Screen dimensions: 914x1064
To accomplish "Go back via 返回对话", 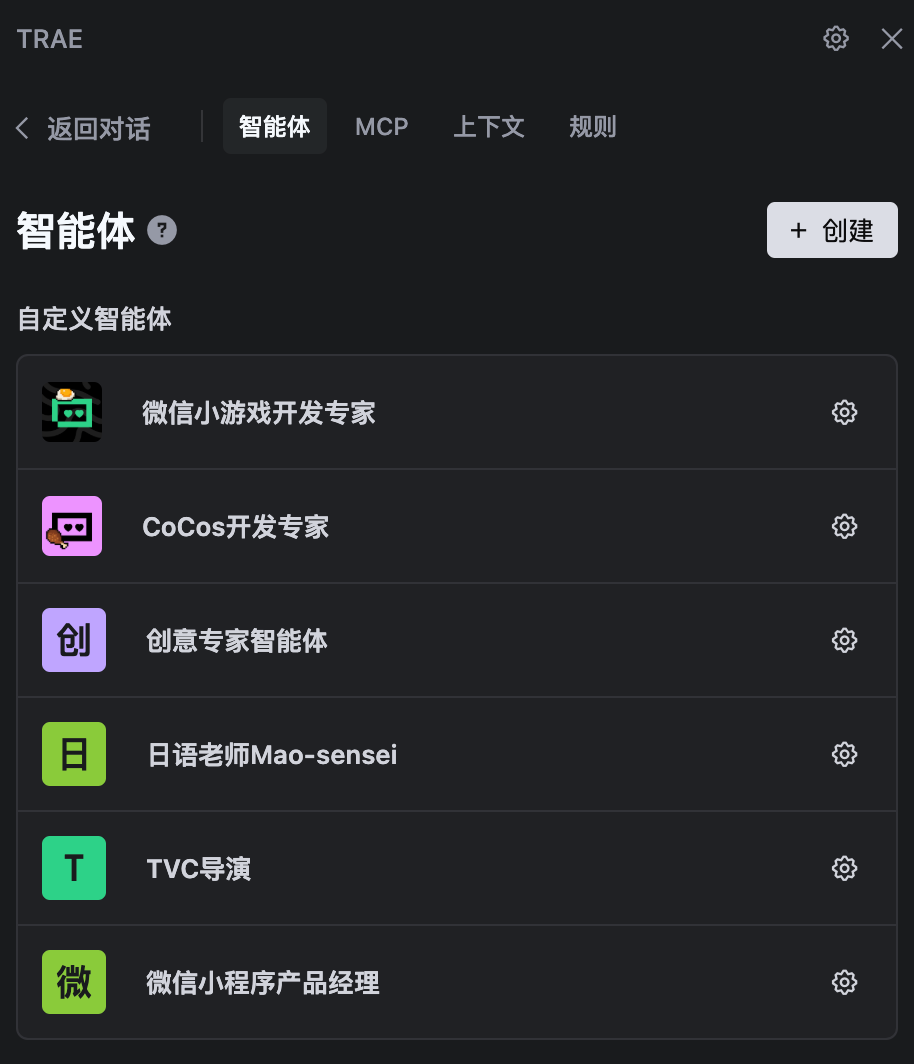I will click(x=84, y=128).
